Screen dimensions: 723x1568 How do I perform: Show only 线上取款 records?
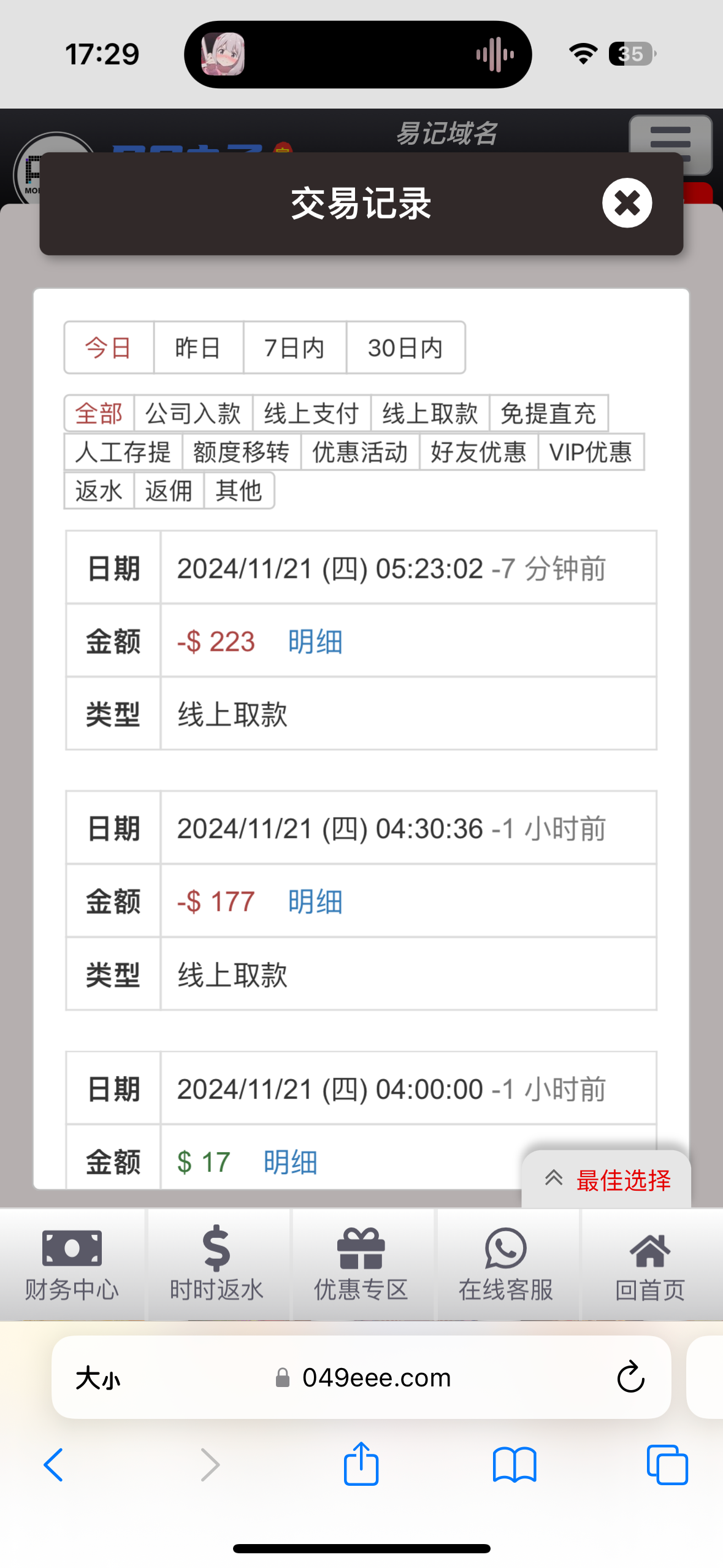point(430,413)
